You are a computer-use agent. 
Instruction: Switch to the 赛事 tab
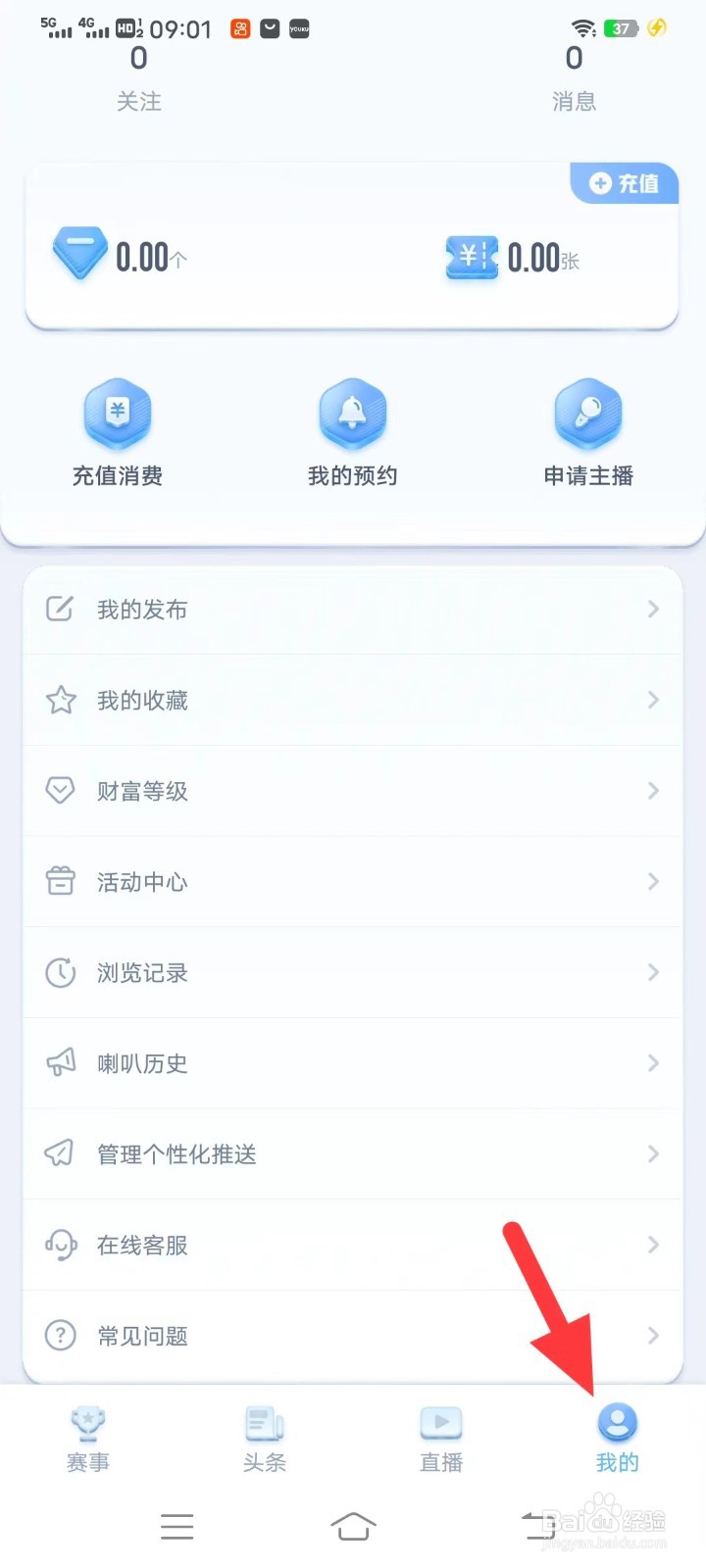tap(88, 1439)
